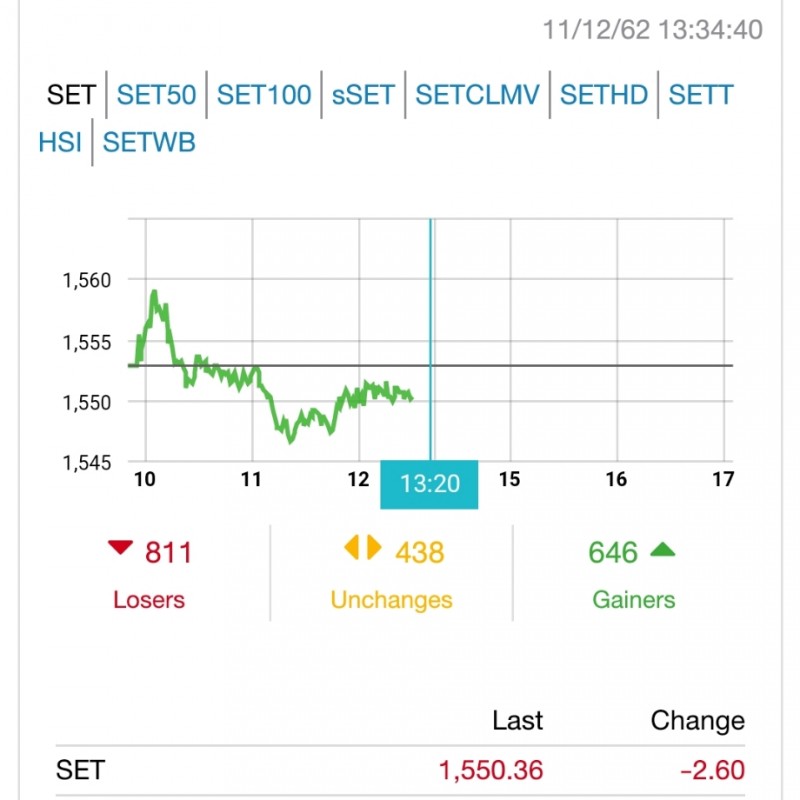Switch to the SETWB index tab
Viewport: 800px width, 800px height.
tap(149, 142)
